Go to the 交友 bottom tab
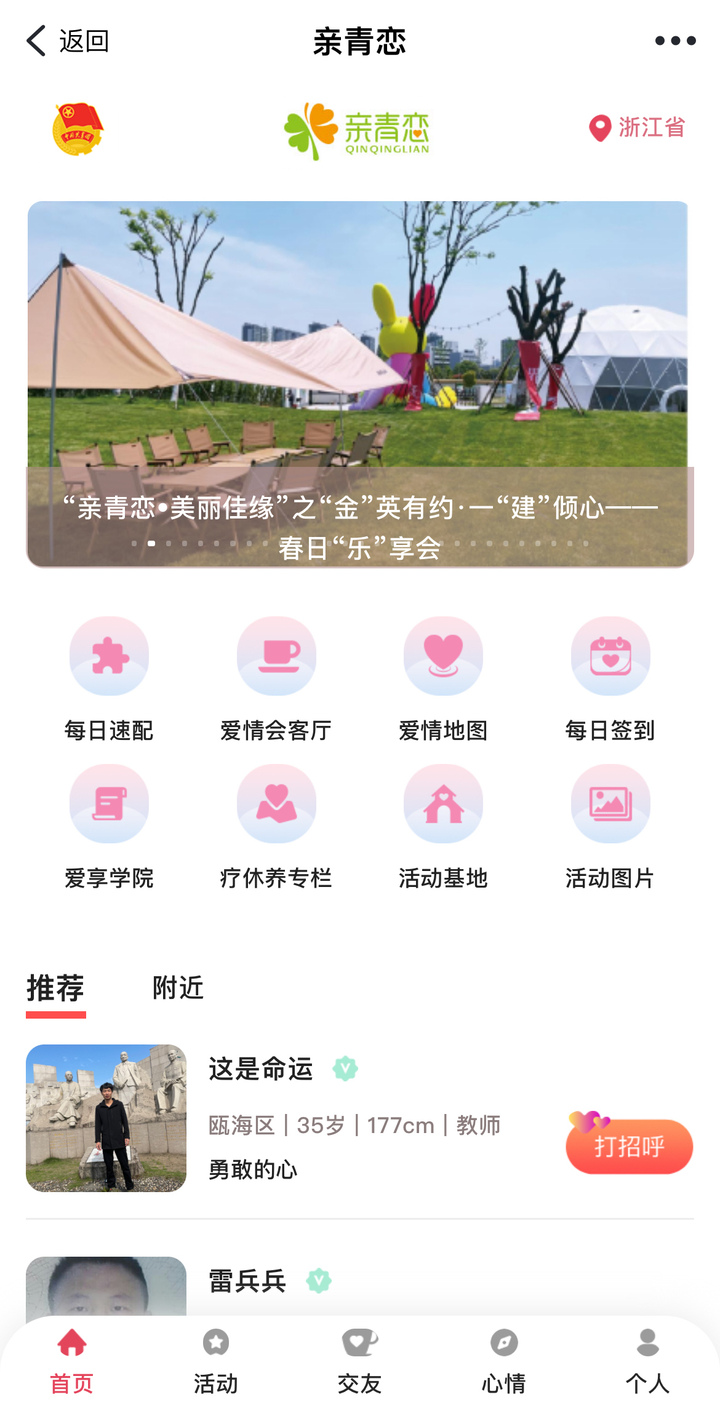720x1408 pixels. [x=359, y=1362]
